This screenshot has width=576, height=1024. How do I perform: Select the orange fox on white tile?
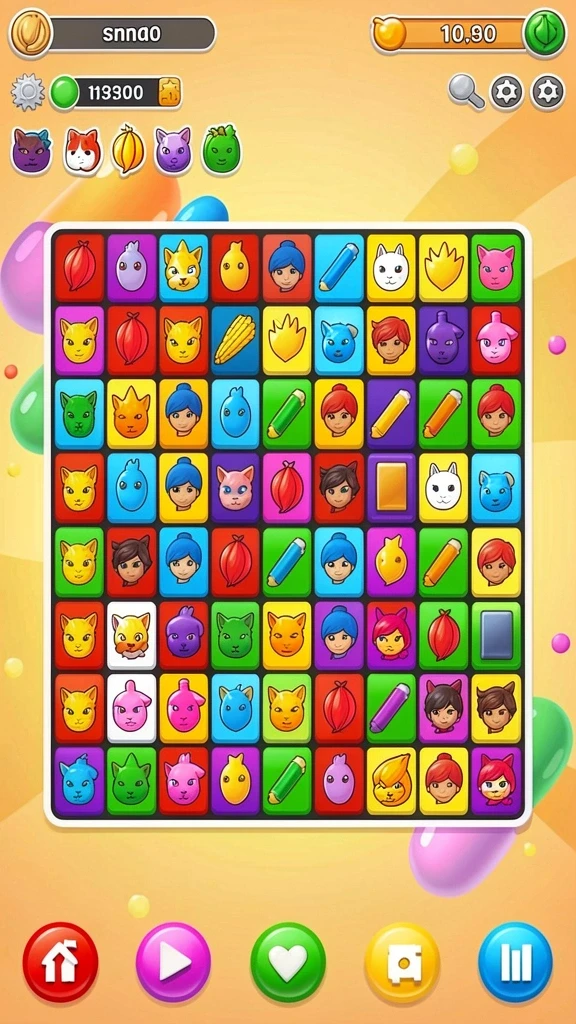131,635
